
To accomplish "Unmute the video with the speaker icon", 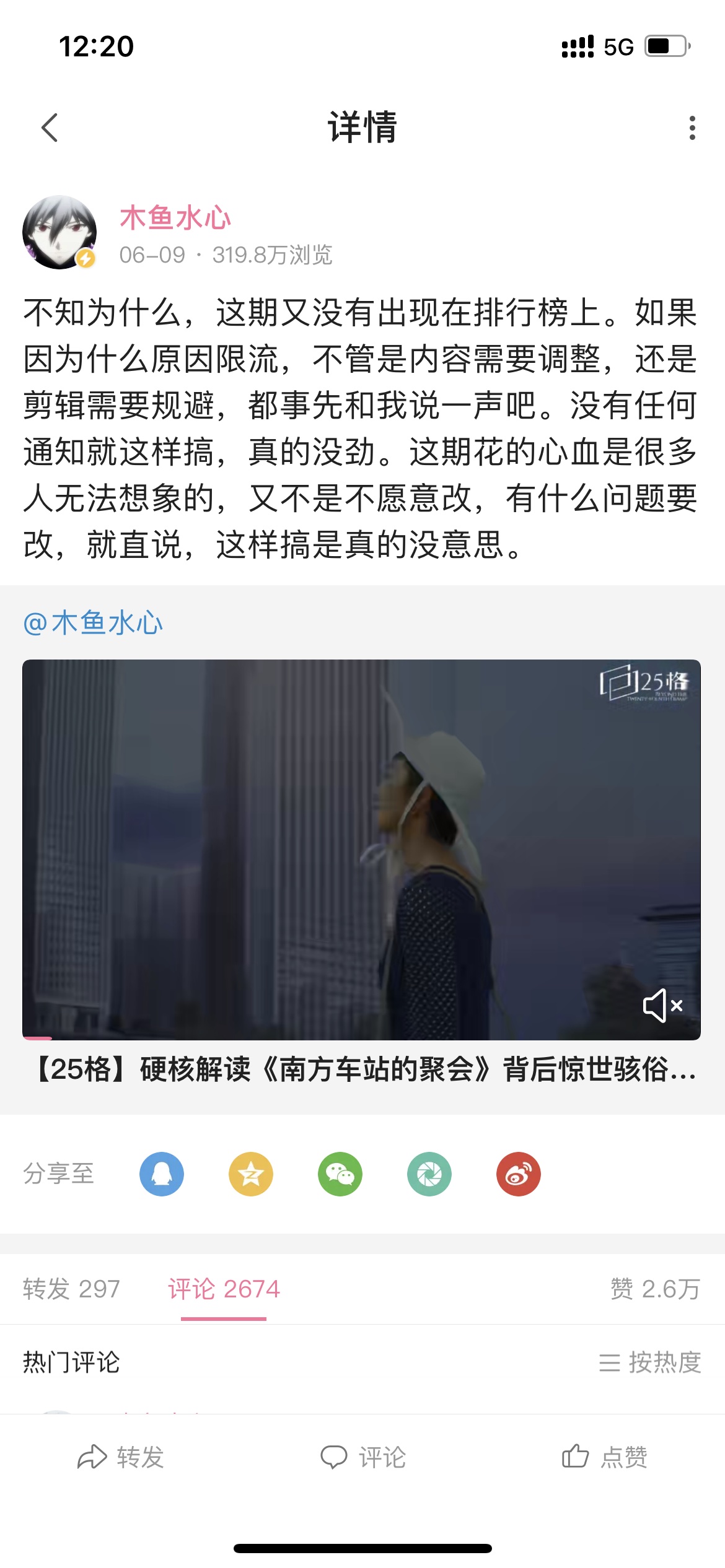I will [662, 1005].
